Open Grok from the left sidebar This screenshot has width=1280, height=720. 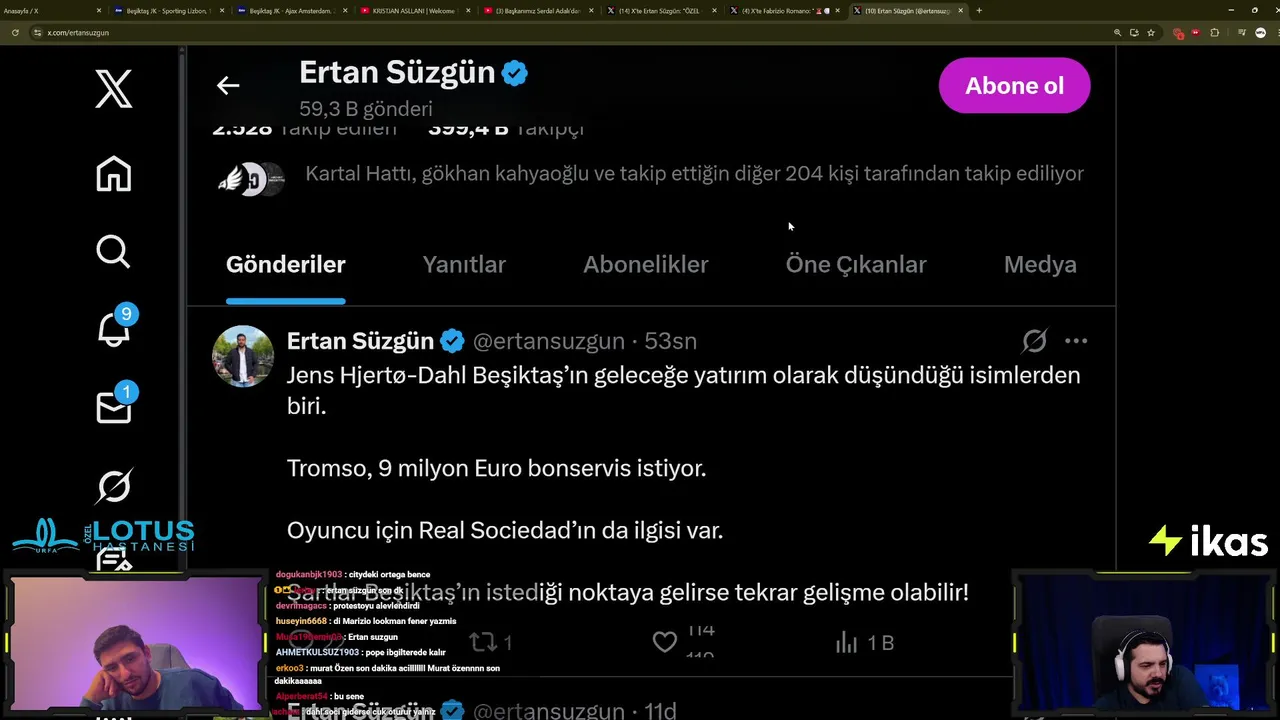114,486
